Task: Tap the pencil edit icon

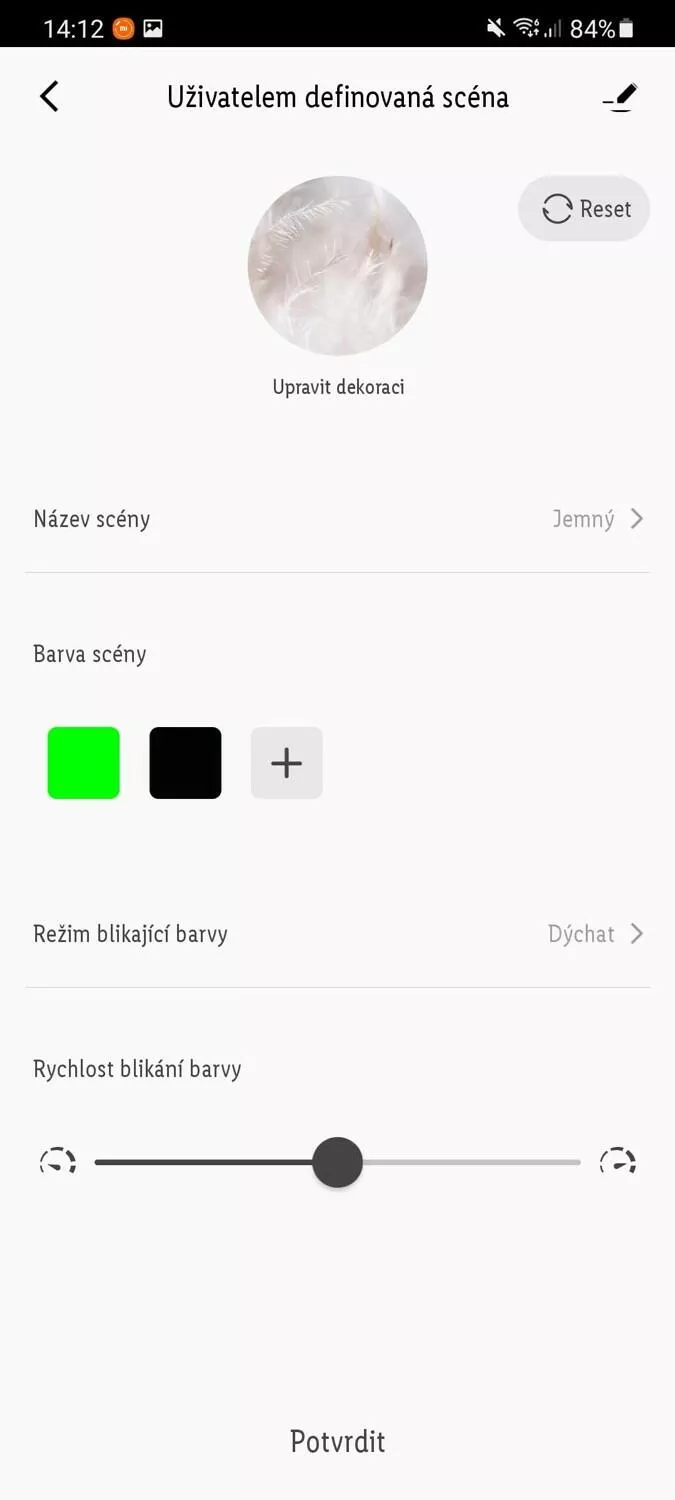Action: click(x=620, y=97)
